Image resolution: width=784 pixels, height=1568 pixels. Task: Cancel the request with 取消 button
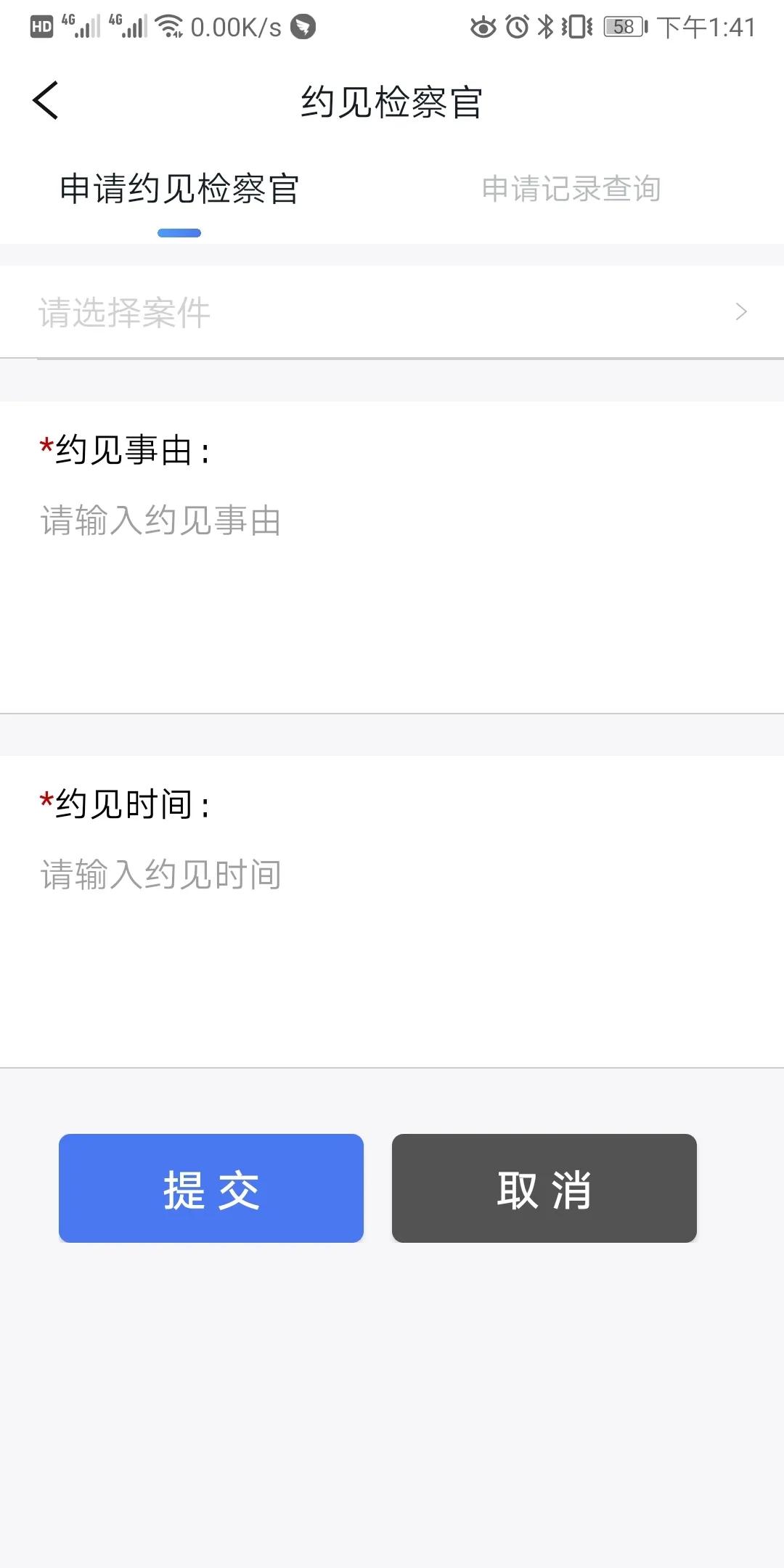pos(544,1188)
